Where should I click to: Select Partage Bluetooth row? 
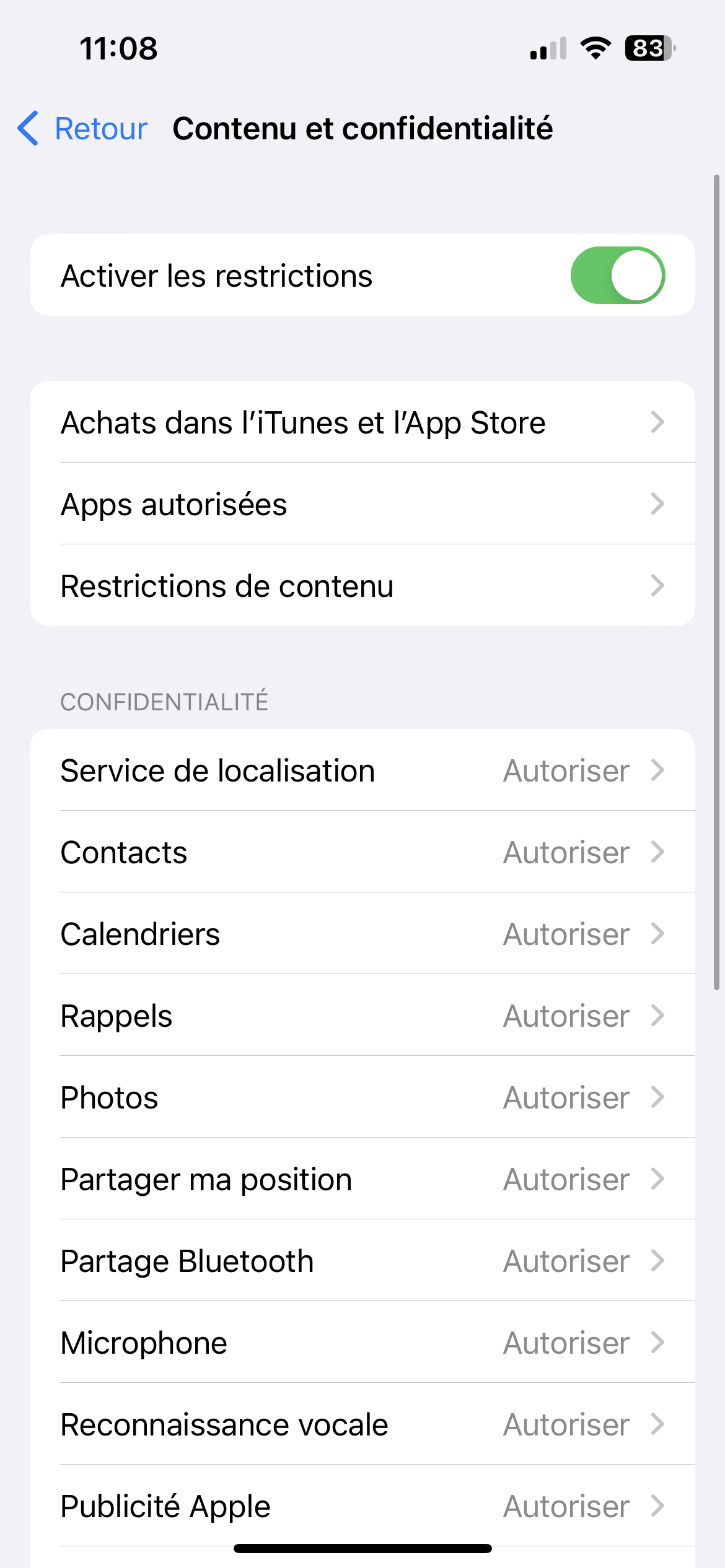[362, 1261]
